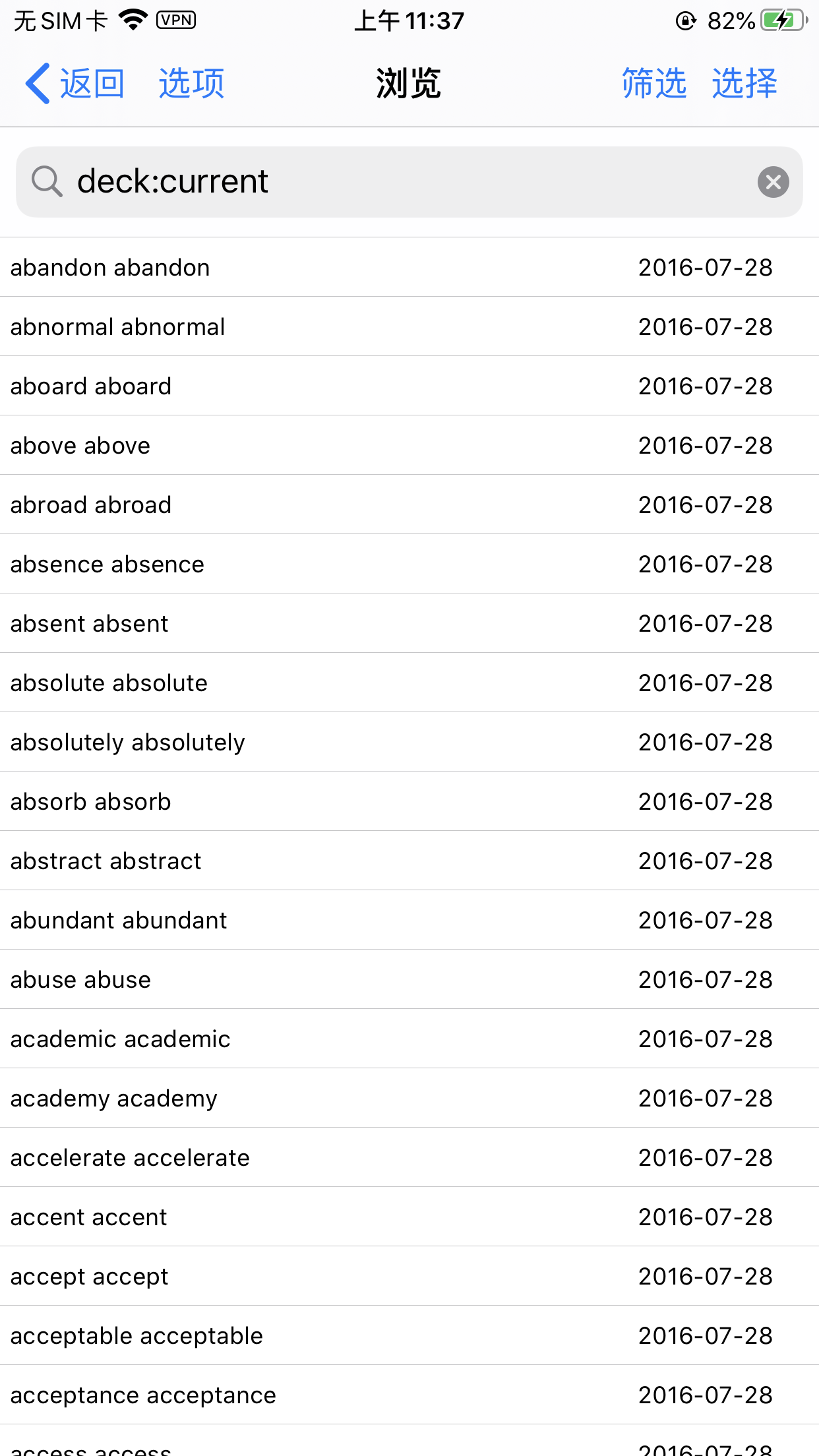Select the absolutely card
The height and width of the screenshot is (1456, 819).
coord(409,743)
